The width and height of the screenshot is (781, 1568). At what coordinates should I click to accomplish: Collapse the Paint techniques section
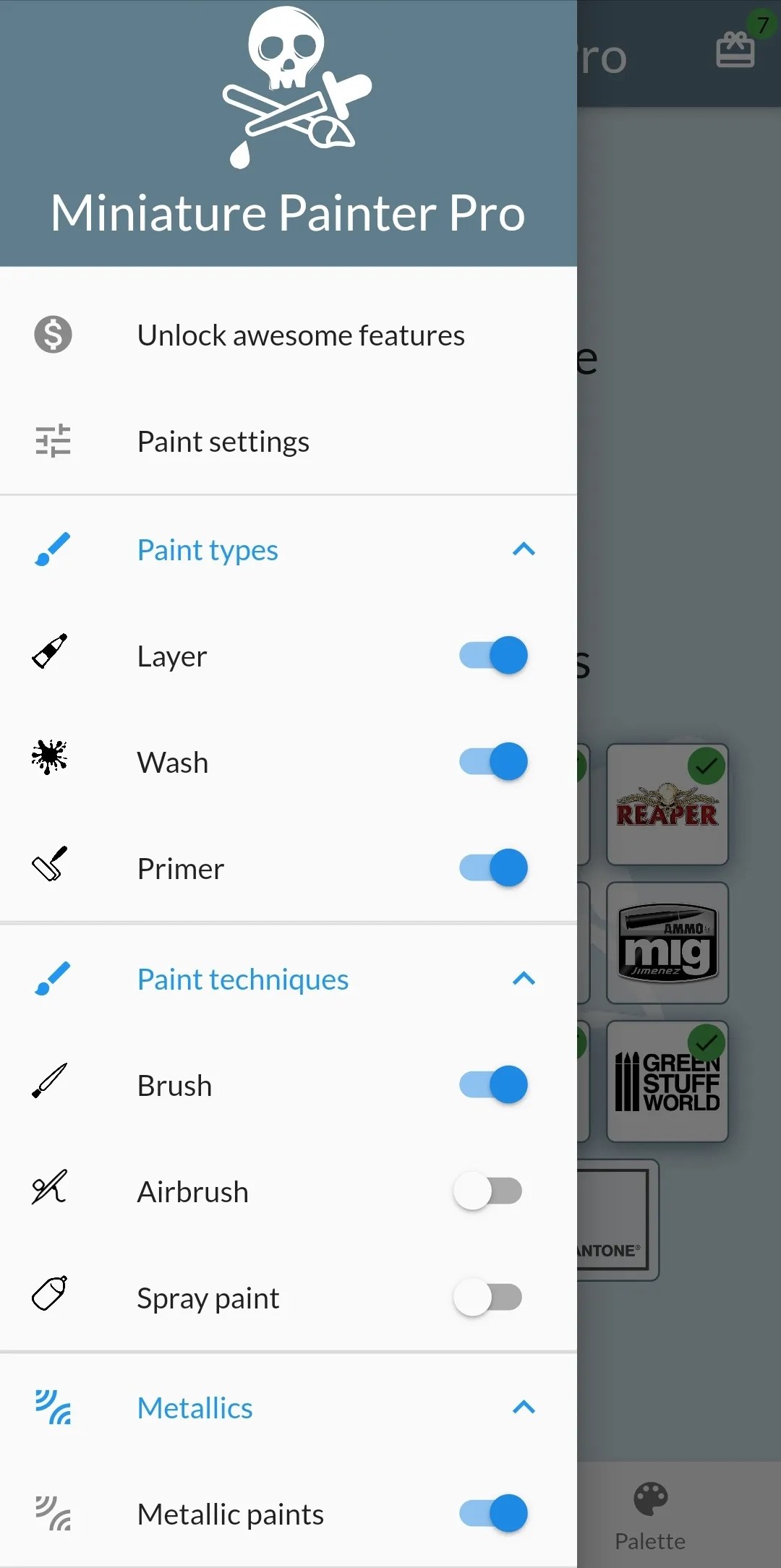523,979
